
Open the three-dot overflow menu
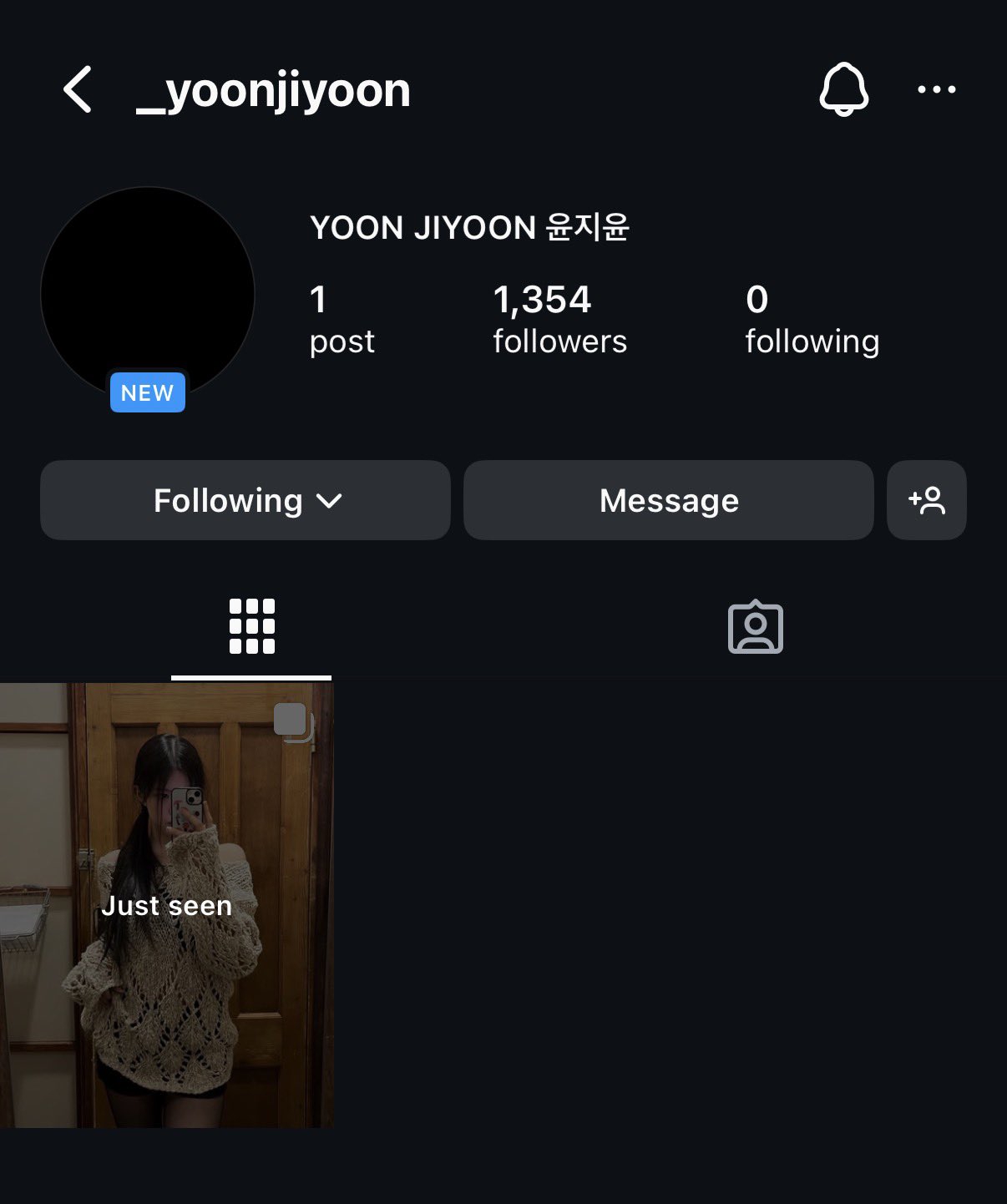coord(936,89)
